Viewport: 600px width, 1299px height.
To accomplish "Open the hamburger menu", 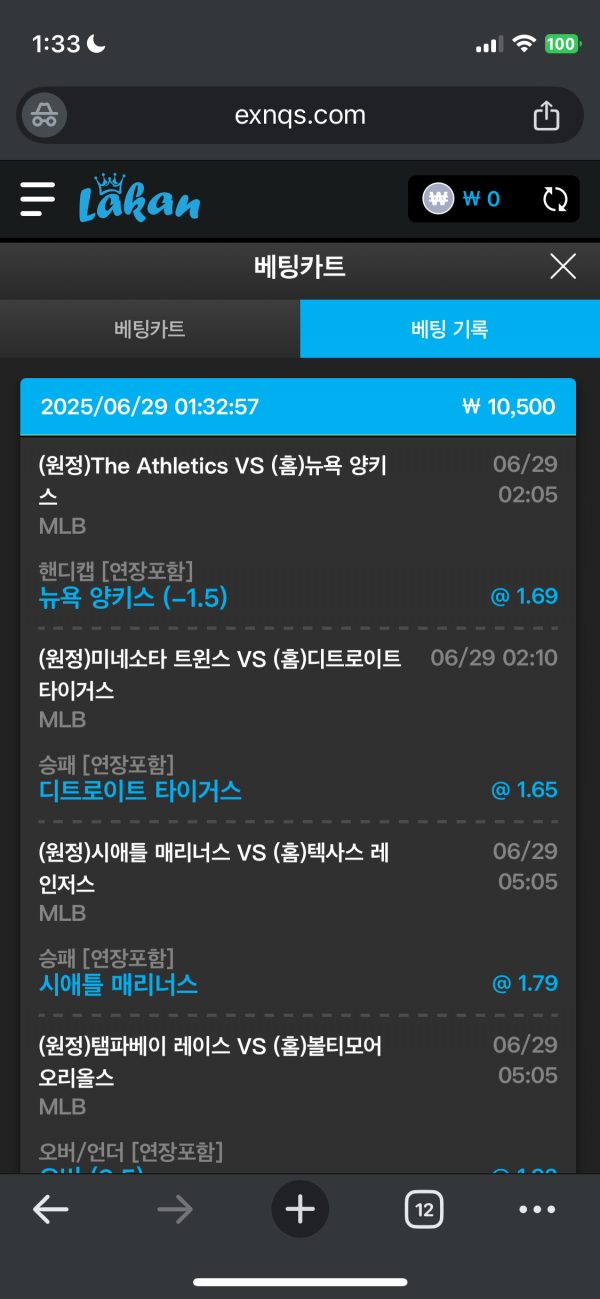I will (x=38, y=198).
